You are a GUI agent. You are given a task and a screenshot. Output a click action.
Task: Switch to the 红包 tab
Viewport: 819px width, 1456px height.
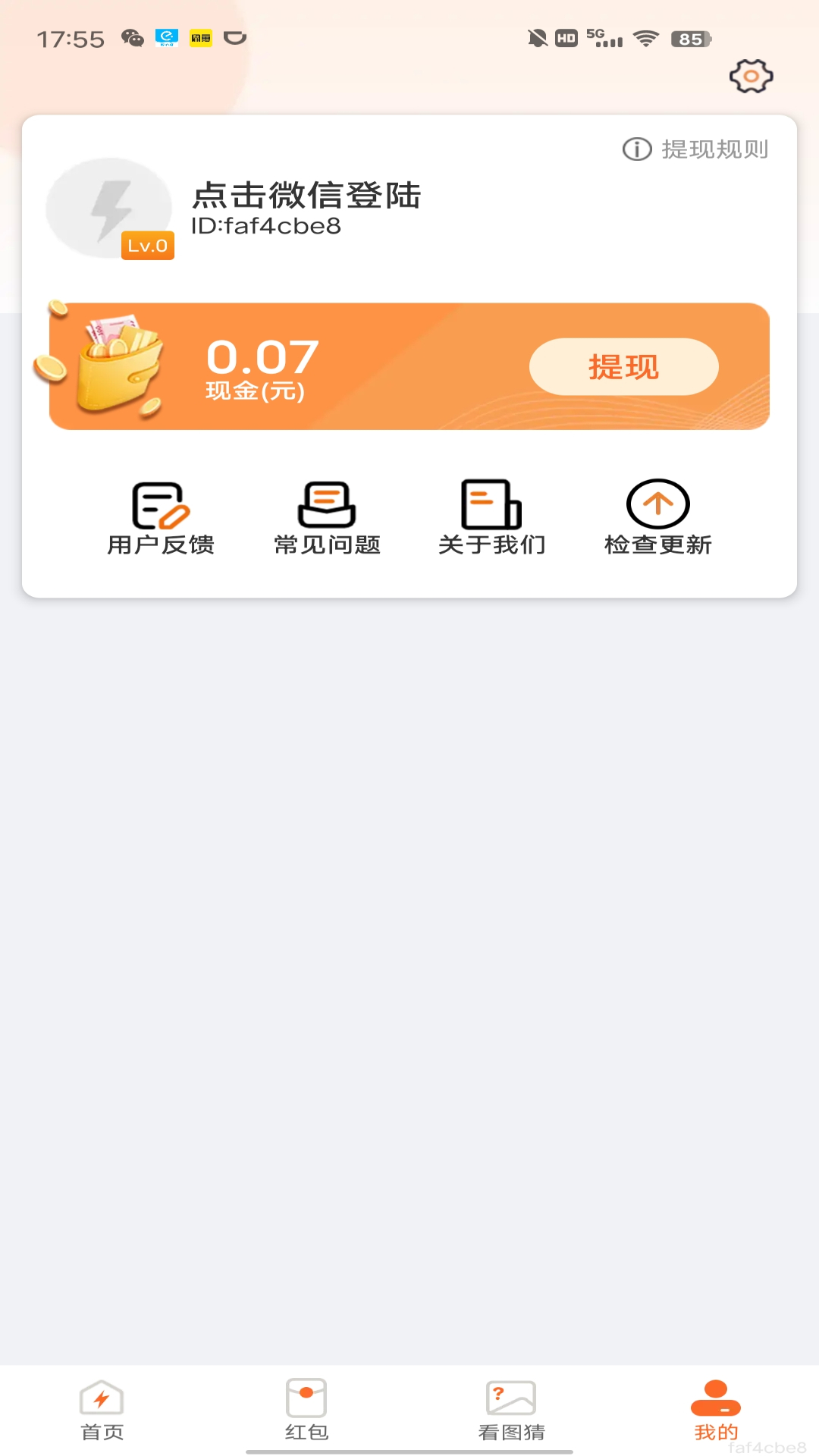pyautogui.click(x=306, y=1410)
